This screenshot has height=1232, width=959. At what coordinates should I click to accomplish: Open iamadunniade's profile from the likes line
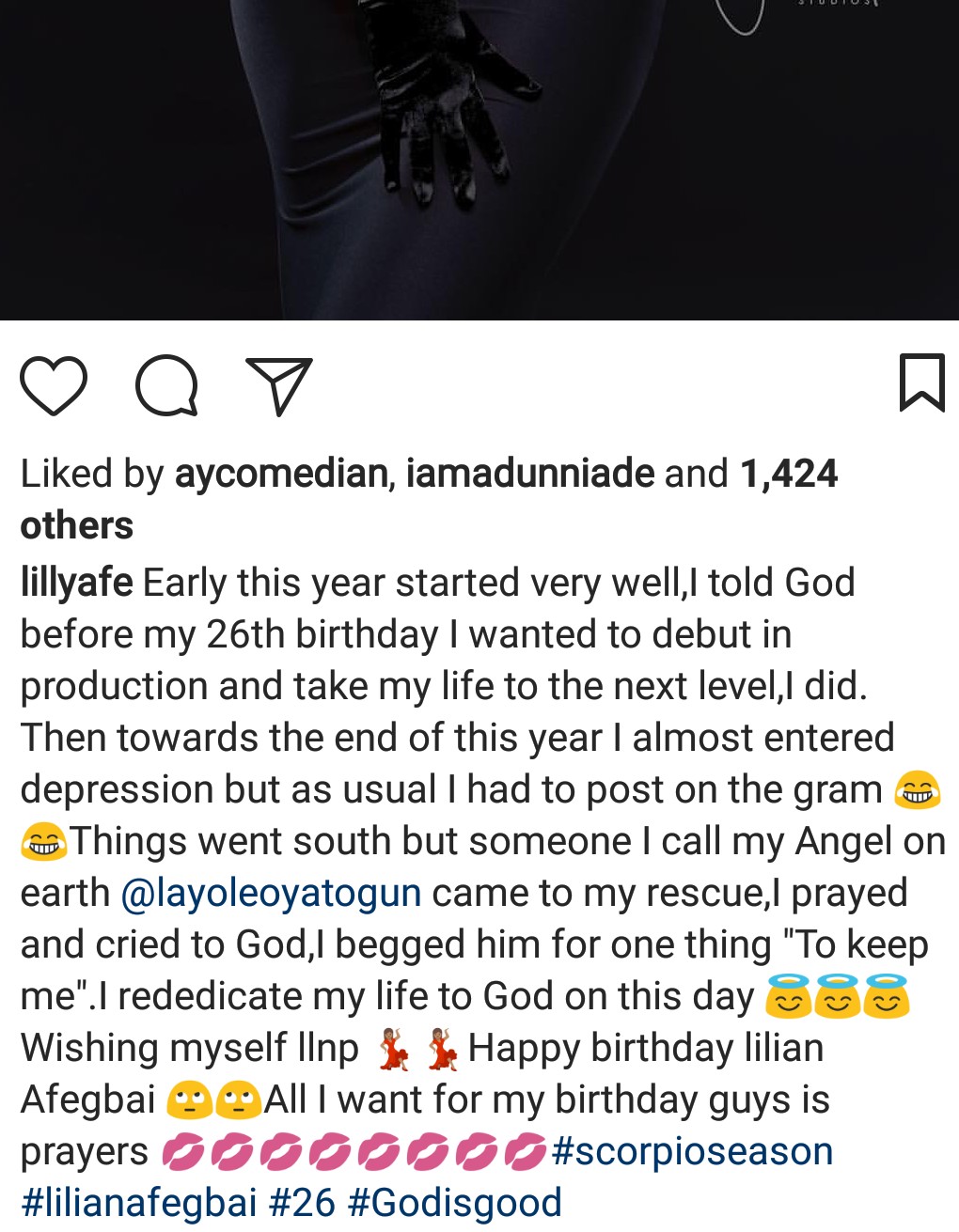tap(529, 474)
